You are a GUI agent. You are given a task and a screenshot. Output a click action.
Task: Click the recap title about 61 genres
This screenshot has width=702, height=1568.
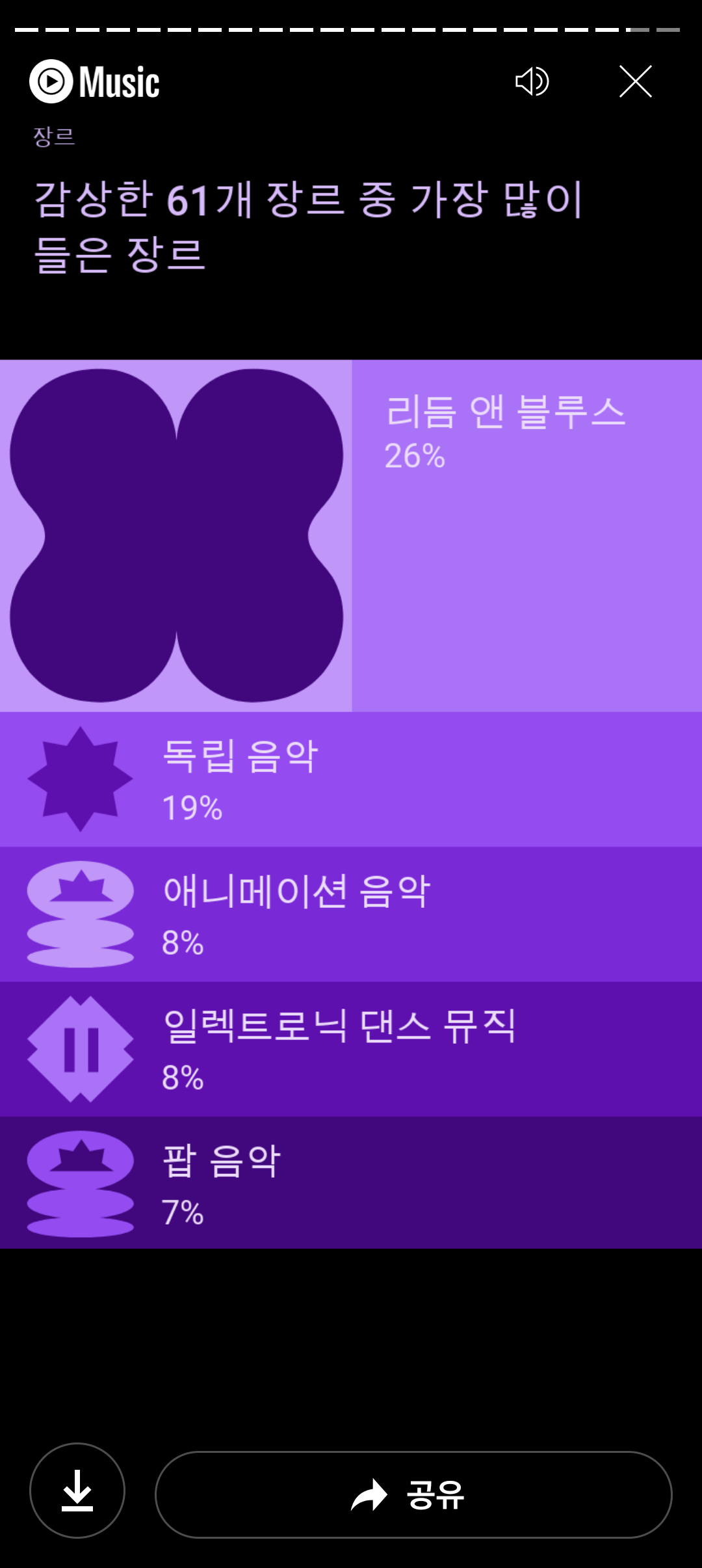[309, 224]
